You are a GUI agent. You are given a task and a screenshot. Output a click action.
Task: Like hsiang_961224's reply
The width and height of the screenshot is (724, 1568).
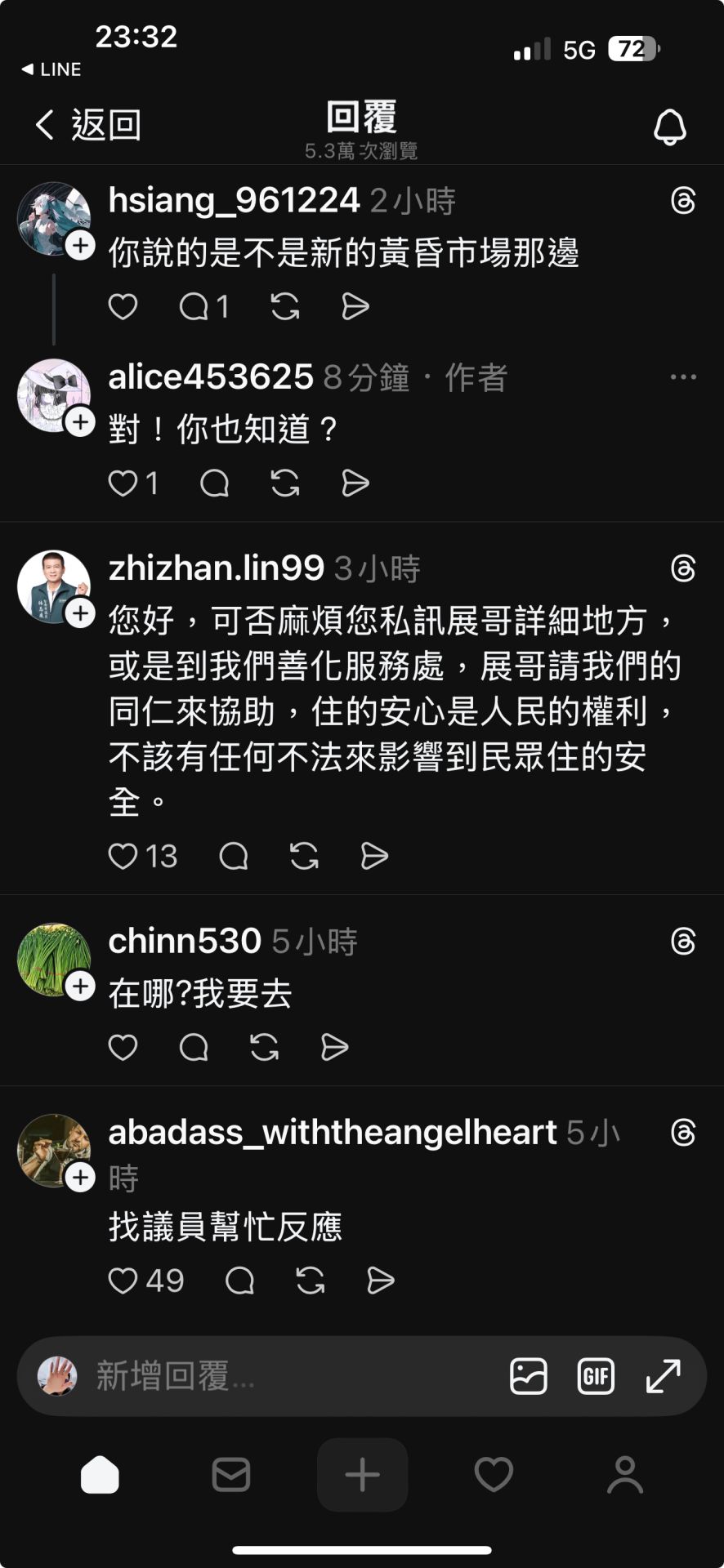[123, 307]
